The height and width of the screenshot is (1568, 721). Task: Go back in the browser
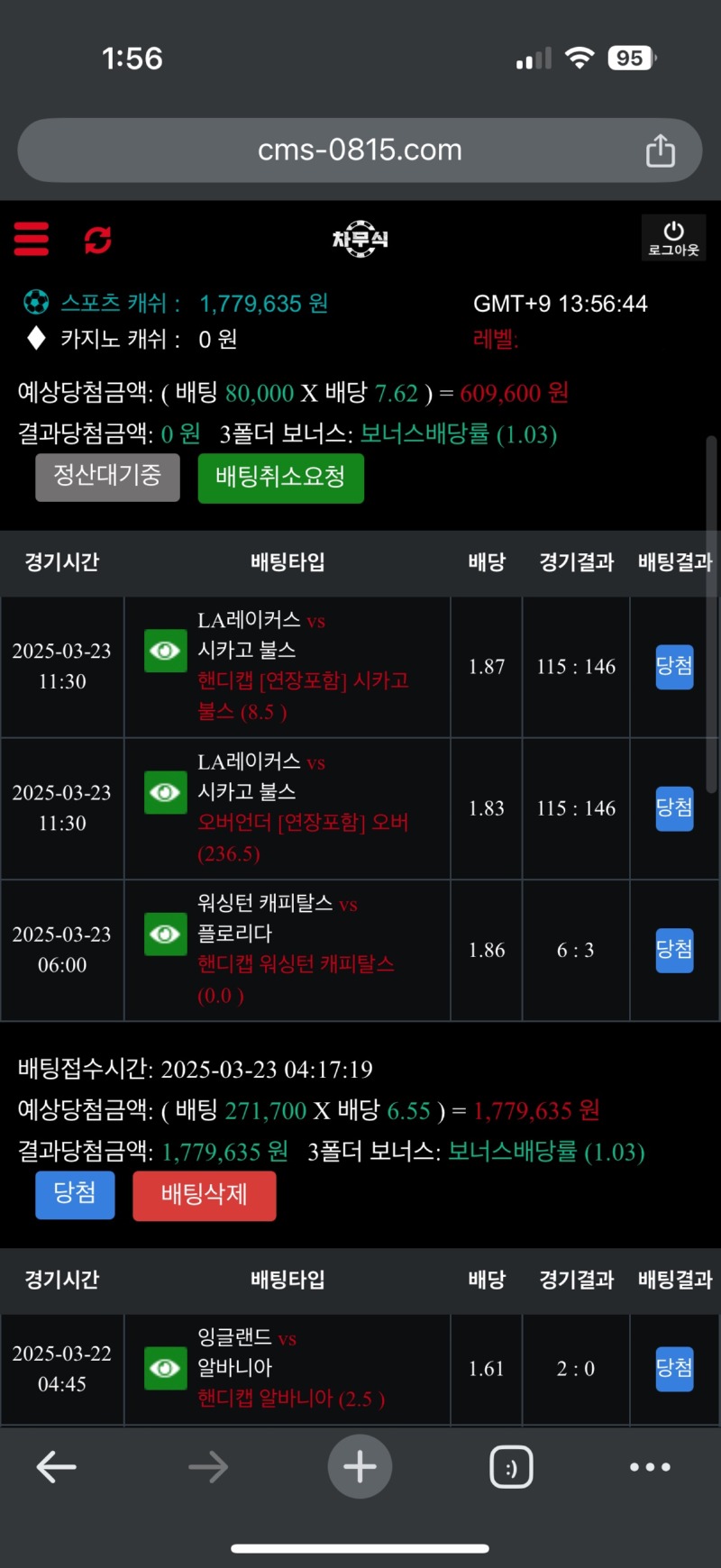pos(56,1467)
